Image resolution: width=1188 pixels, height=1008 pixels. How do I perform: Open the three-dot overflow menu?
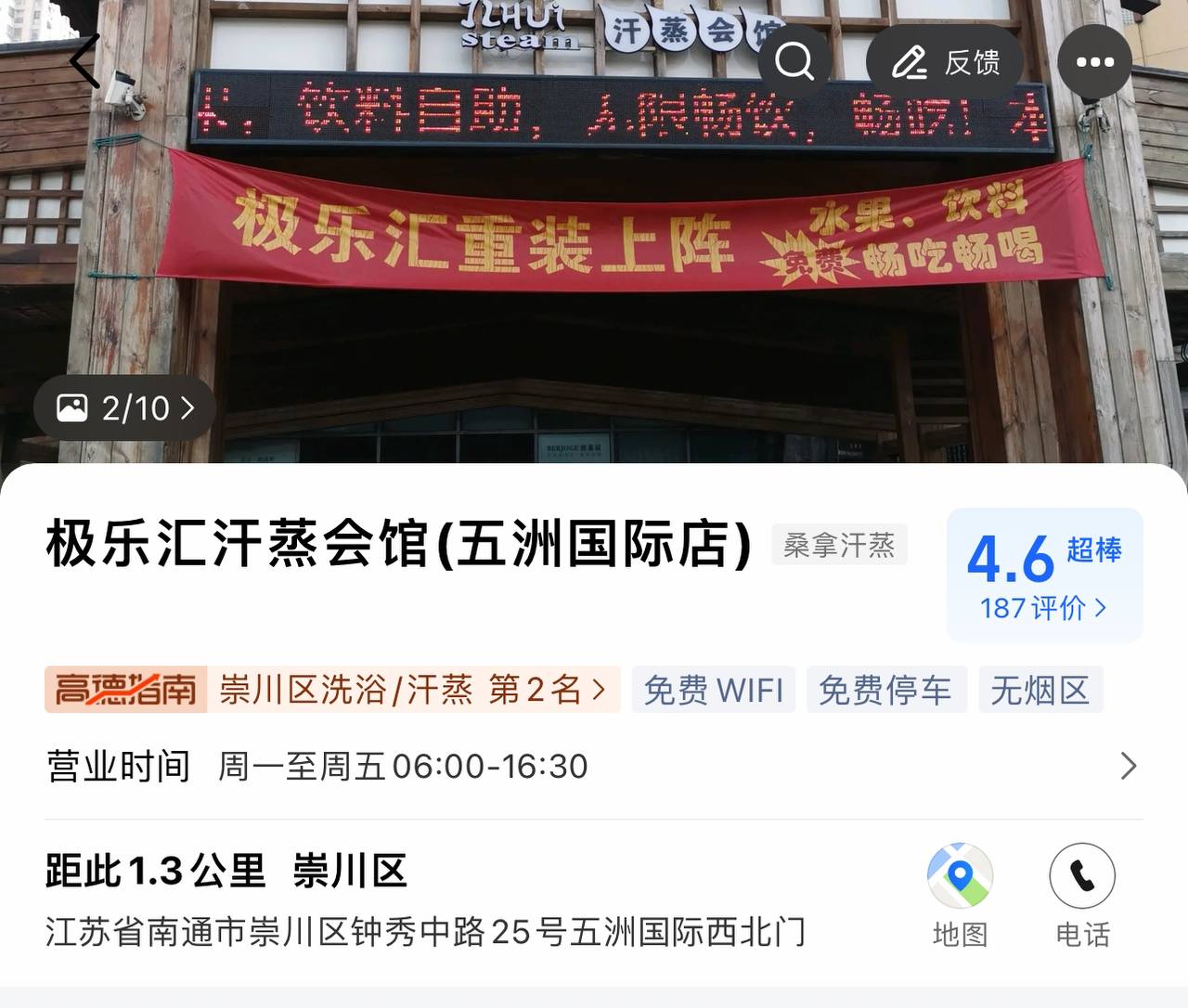pyautogui.click(x=1095, y=62)
